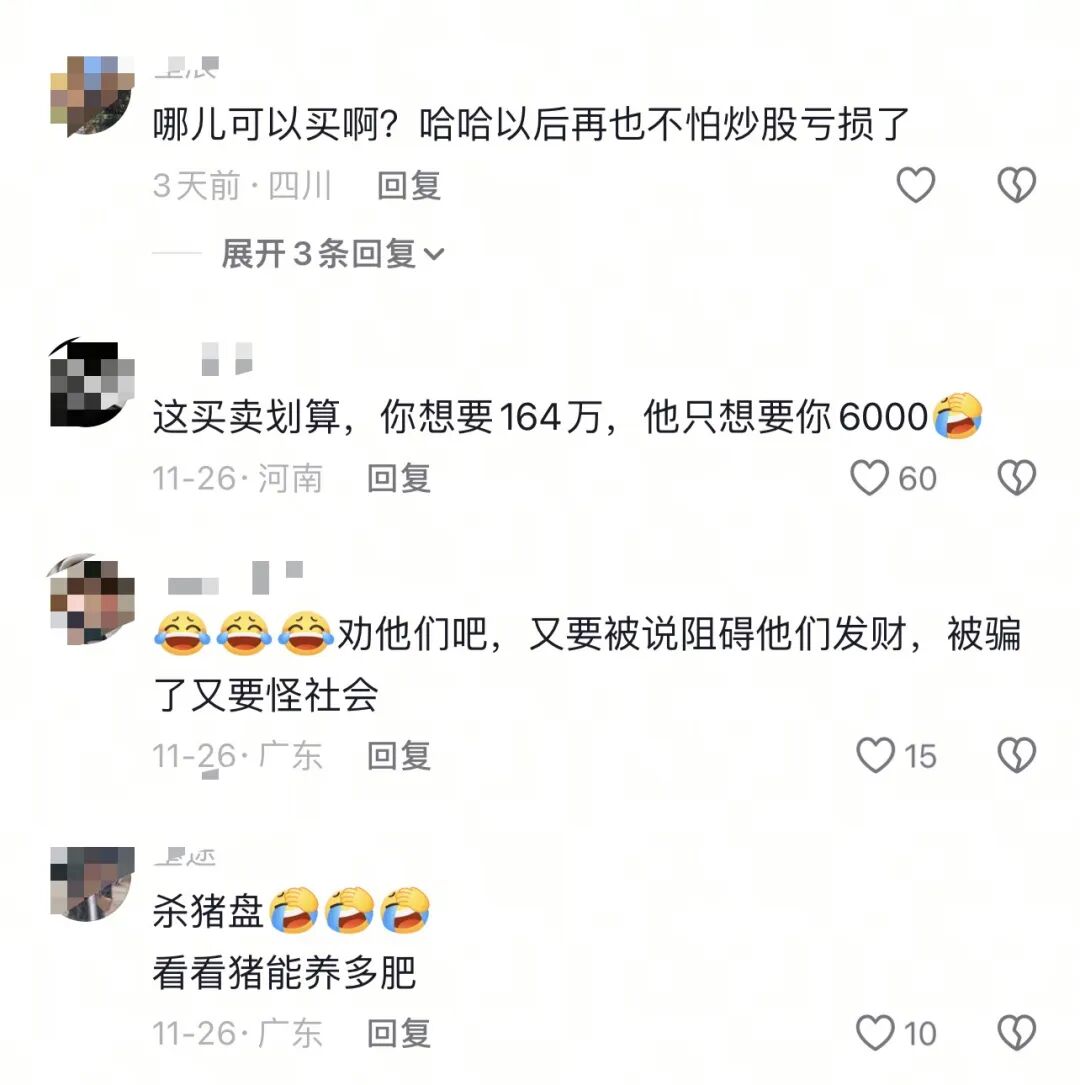Open avatar of the 河南 commenter

pyautogui.click(x=92, y=385)
